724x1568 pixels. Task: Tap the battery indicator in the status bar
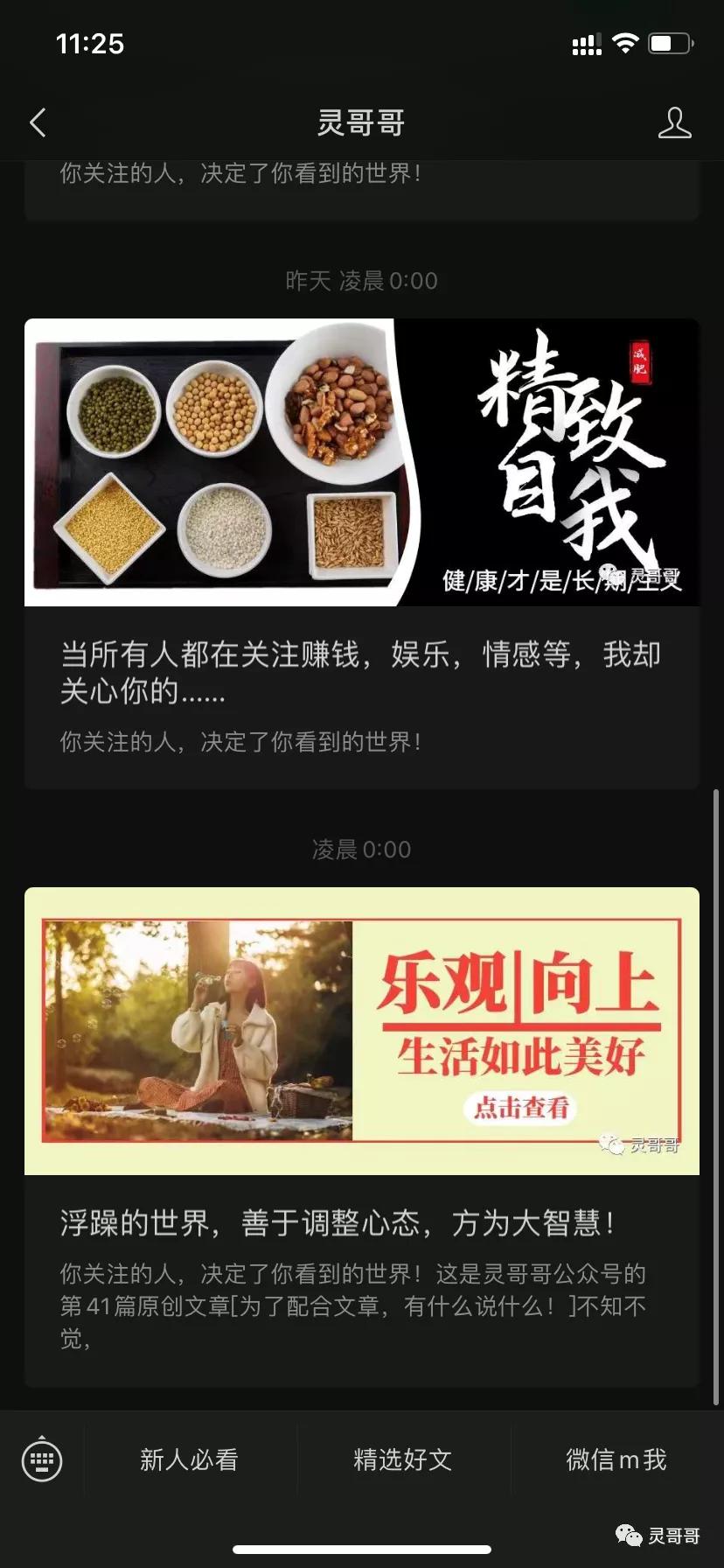pyautogui.click(x=668, y=42)
